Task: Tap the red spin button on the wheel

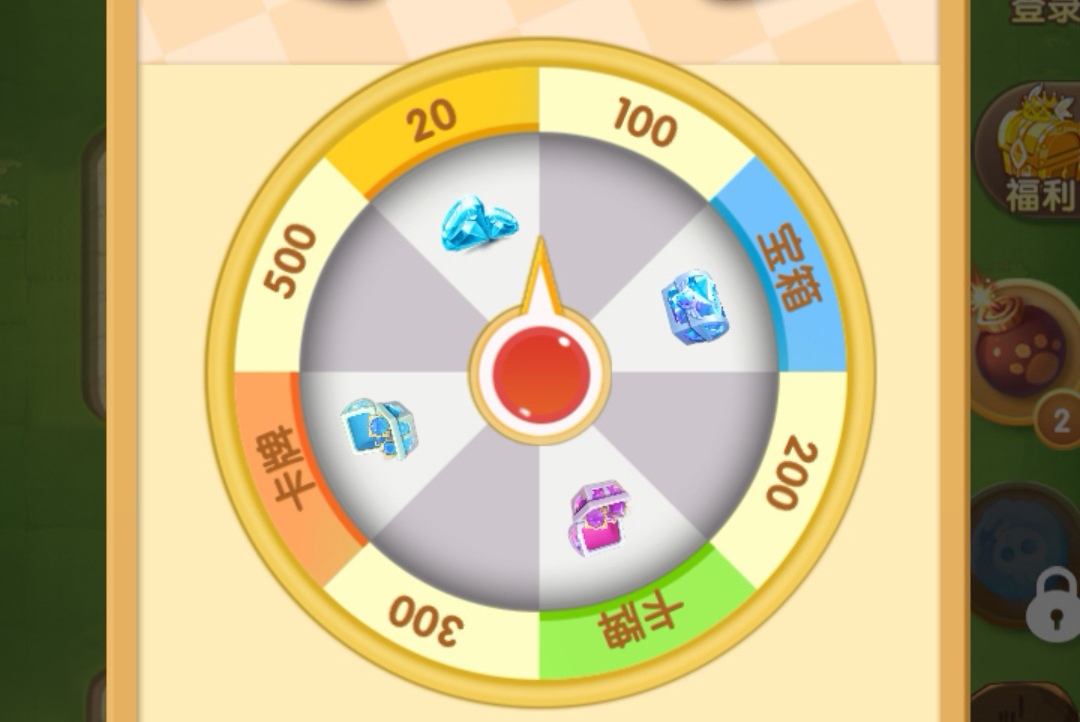Action: tap(540, 374)
